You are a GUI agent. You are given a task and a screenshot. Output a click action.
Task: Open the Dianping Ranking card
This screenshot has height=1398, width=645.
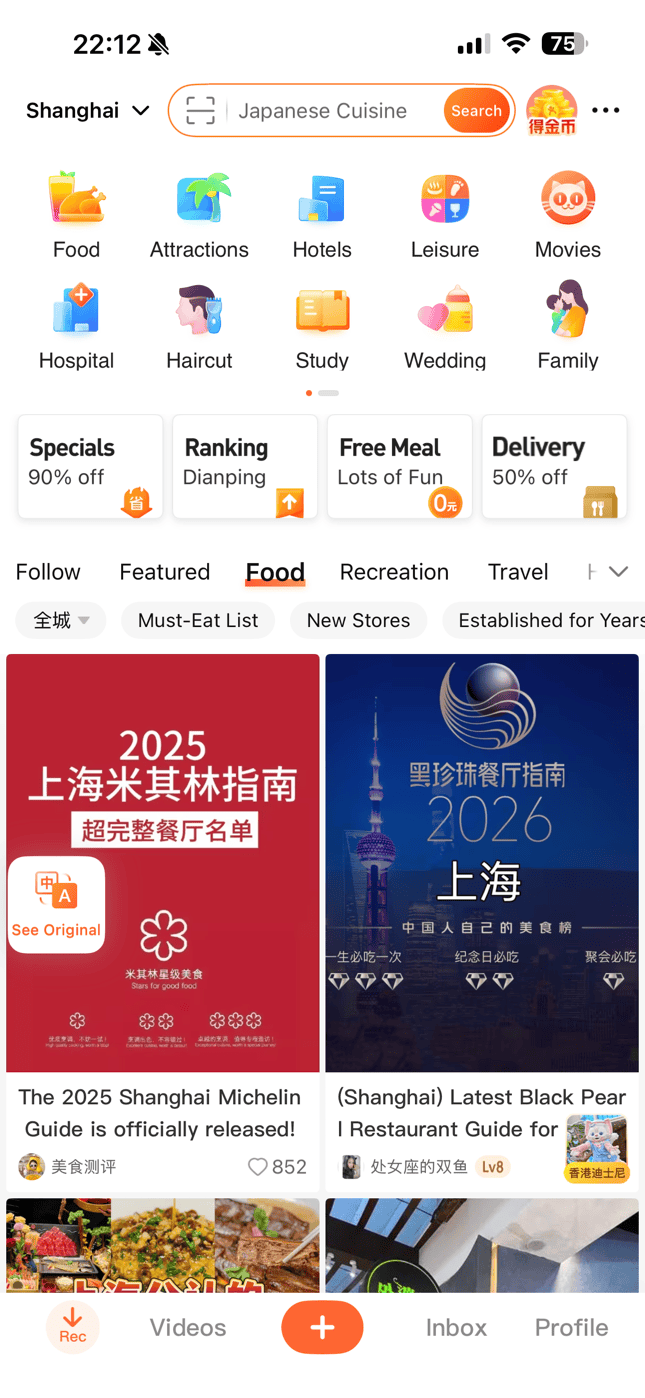pyautogui.click(x=245, y=466)
